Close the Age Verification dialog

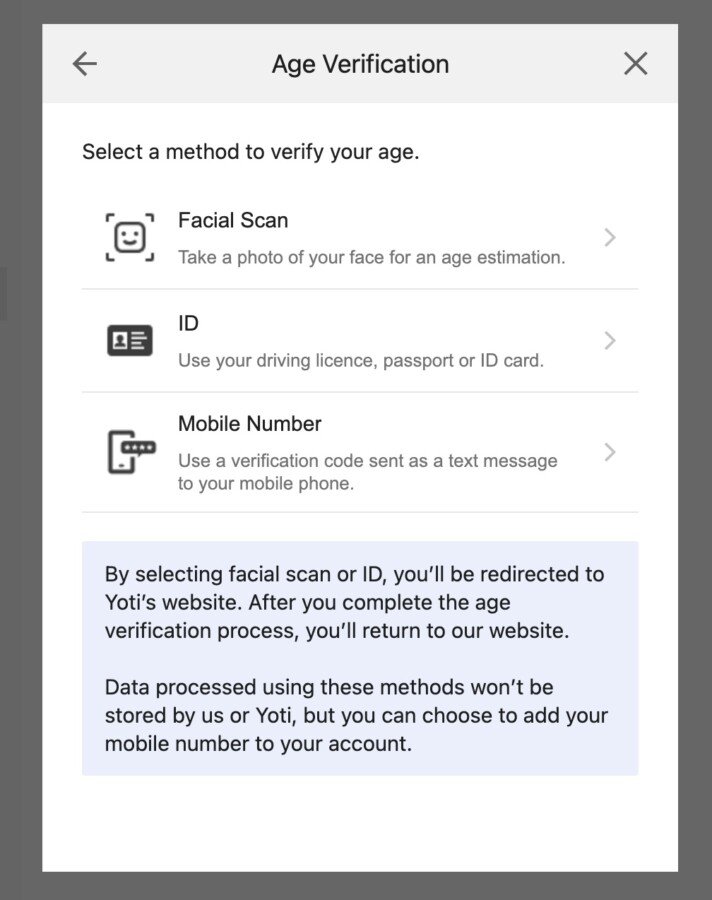click(635, 64)
